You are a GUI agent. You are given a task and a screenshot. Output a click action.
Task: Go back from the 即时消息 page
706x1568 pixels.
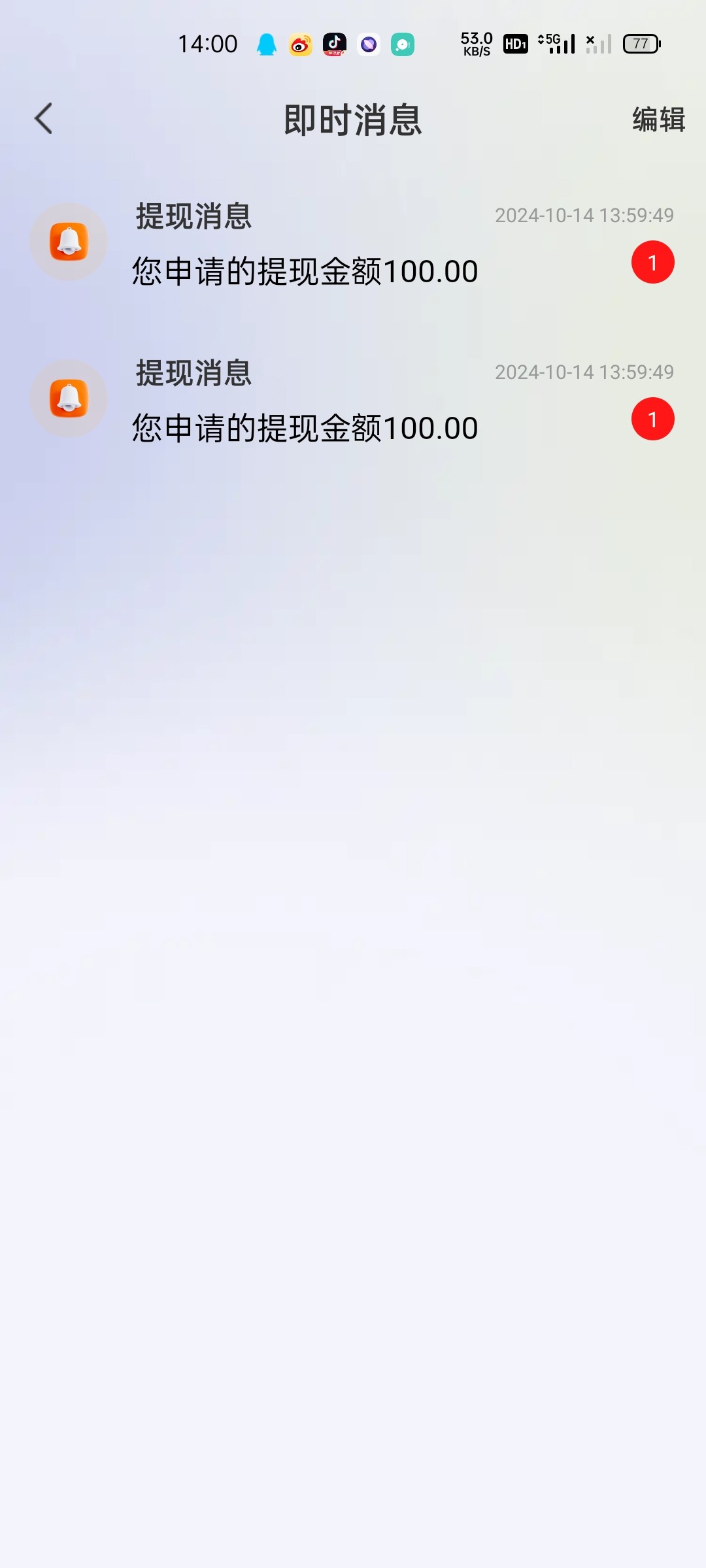tap(43, 119)
